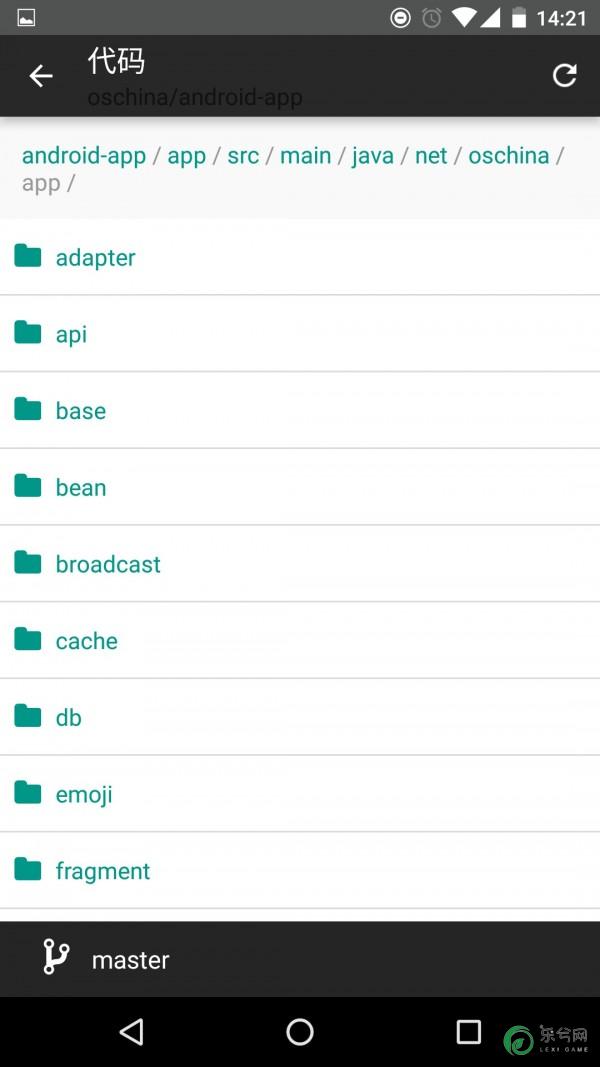Open the adapter folder
The image size is (600, 1067).
coord(300,257)
